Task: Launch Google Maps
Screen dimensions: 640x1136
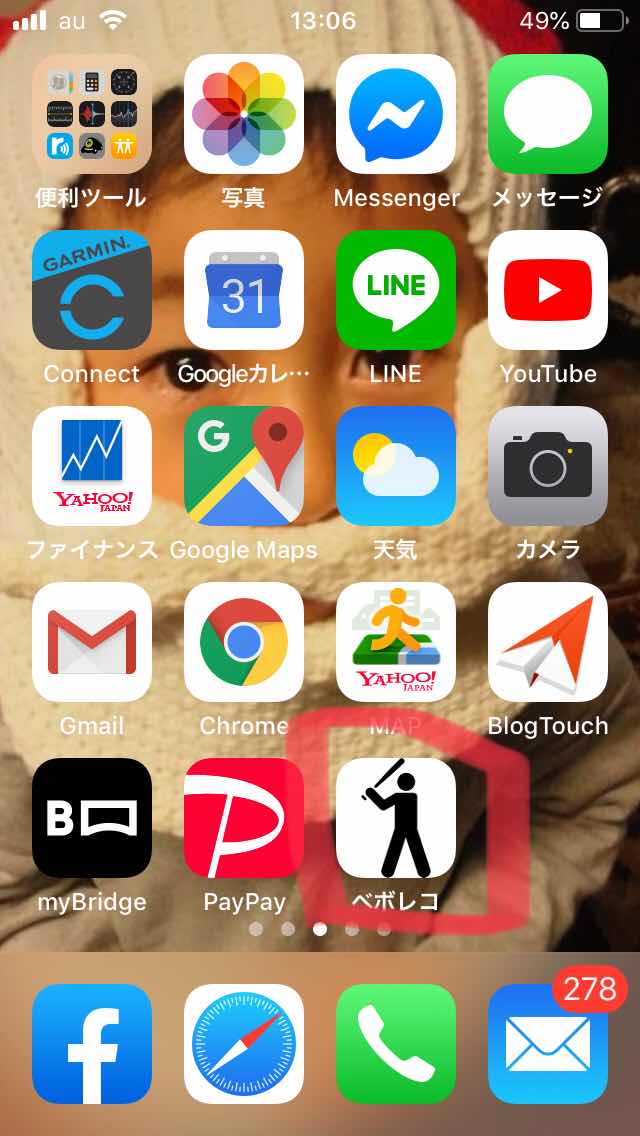Action: tap(244, 466)
